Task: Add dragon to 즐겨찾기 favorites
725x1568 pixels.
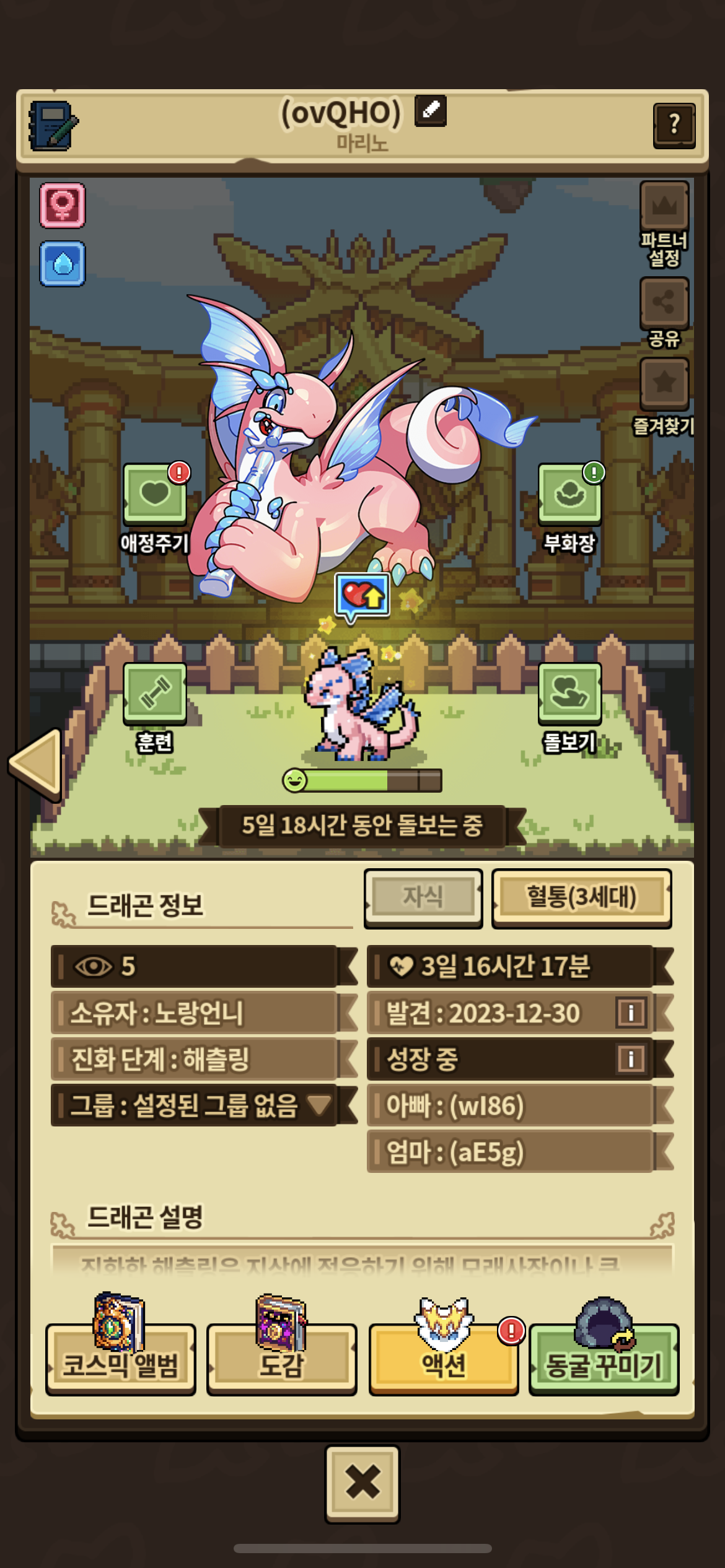Action: [x=664, y=383]
